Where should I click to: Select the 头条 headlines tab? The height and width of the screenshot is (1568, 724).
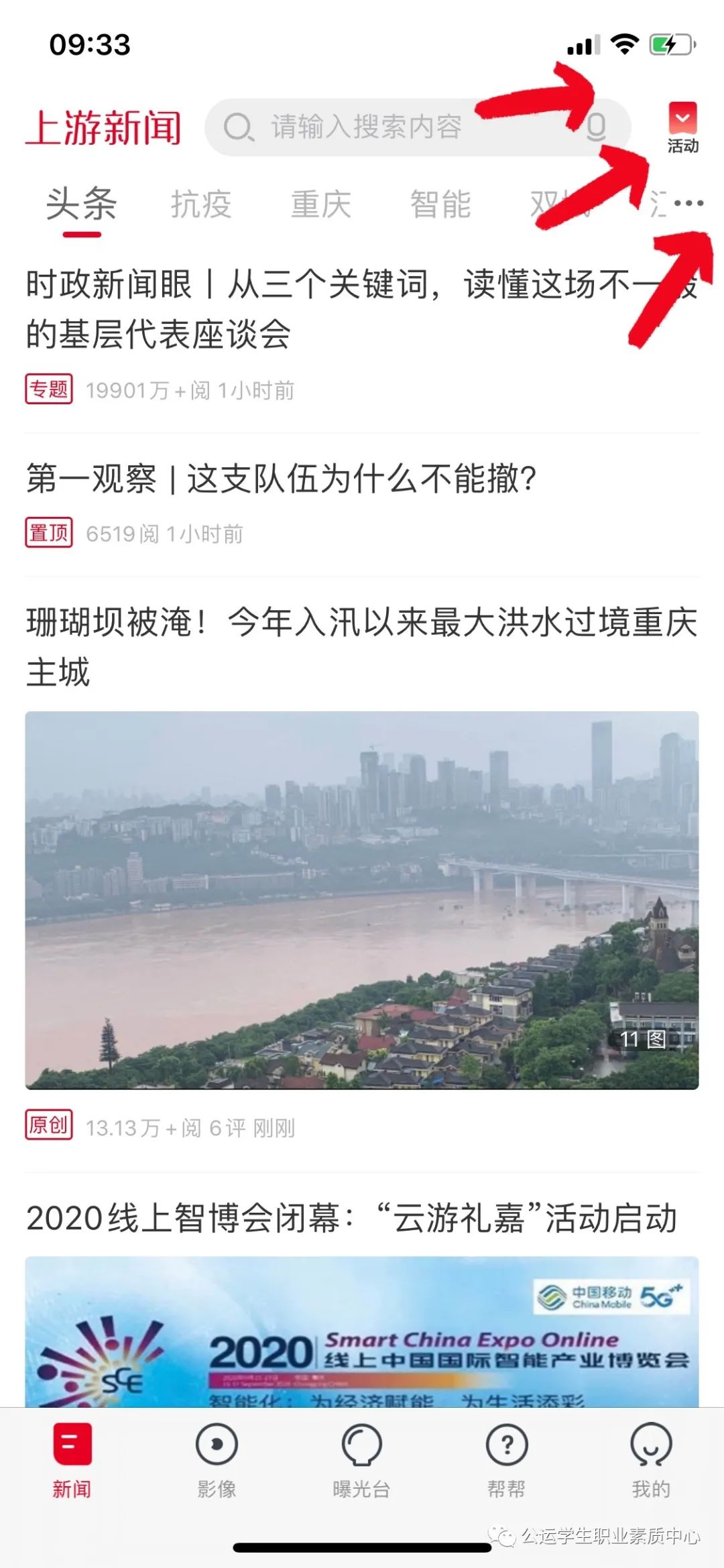click(81, 204)
